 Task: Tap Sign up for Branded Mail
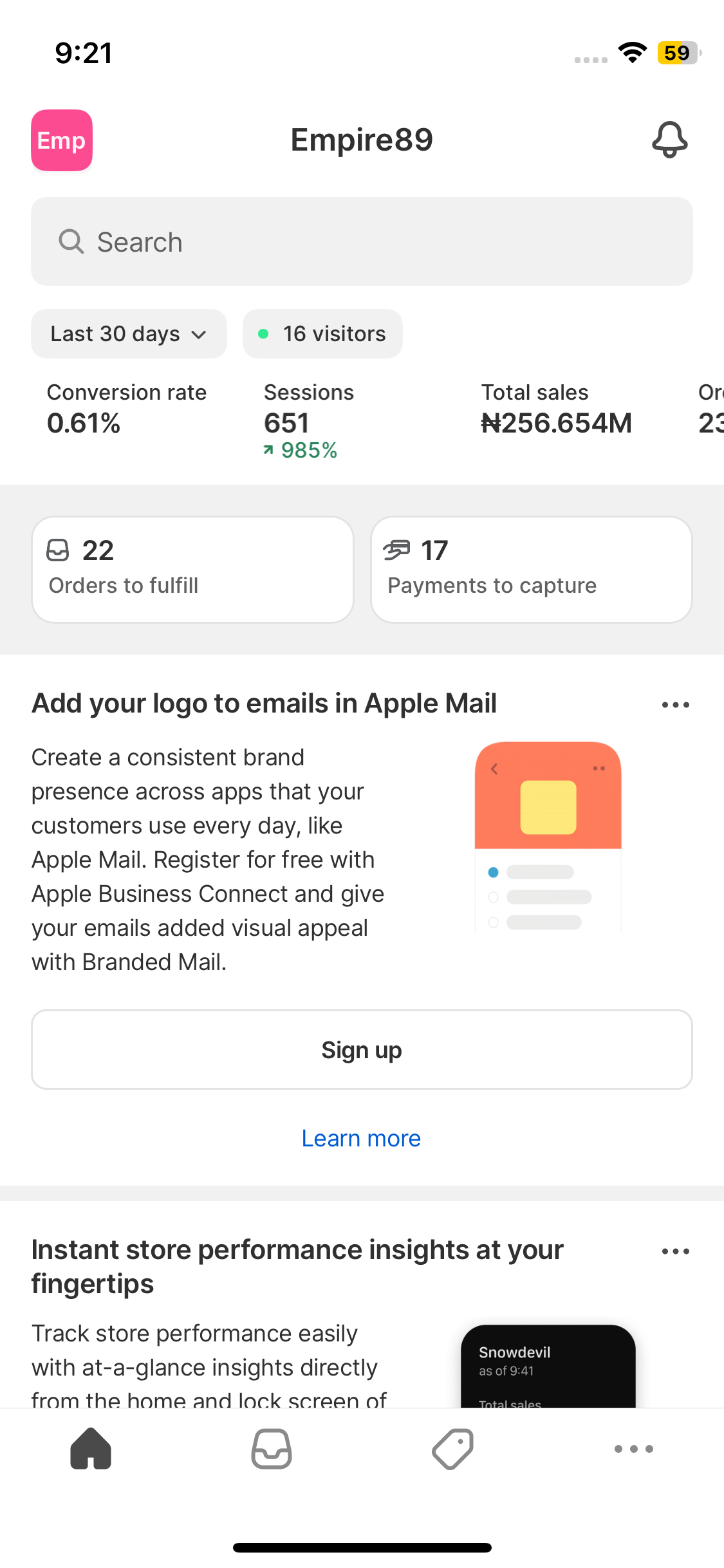(362, 1050)
